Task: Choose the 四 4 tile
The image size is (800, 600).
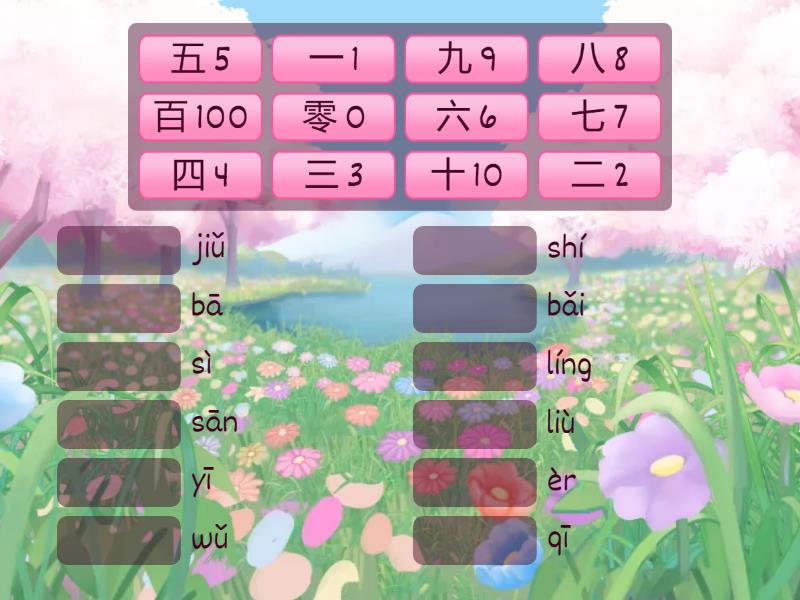Action: (200, 175)
